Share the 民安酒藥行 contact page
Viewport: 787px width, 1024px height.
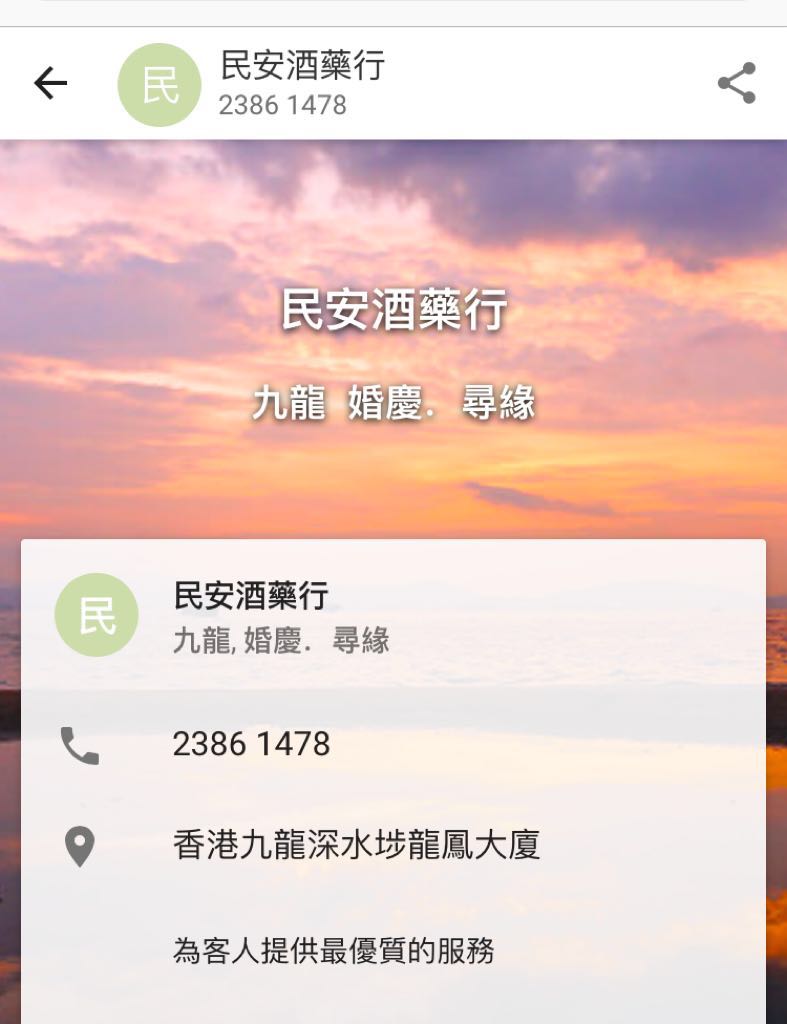(x=737, y=84)
